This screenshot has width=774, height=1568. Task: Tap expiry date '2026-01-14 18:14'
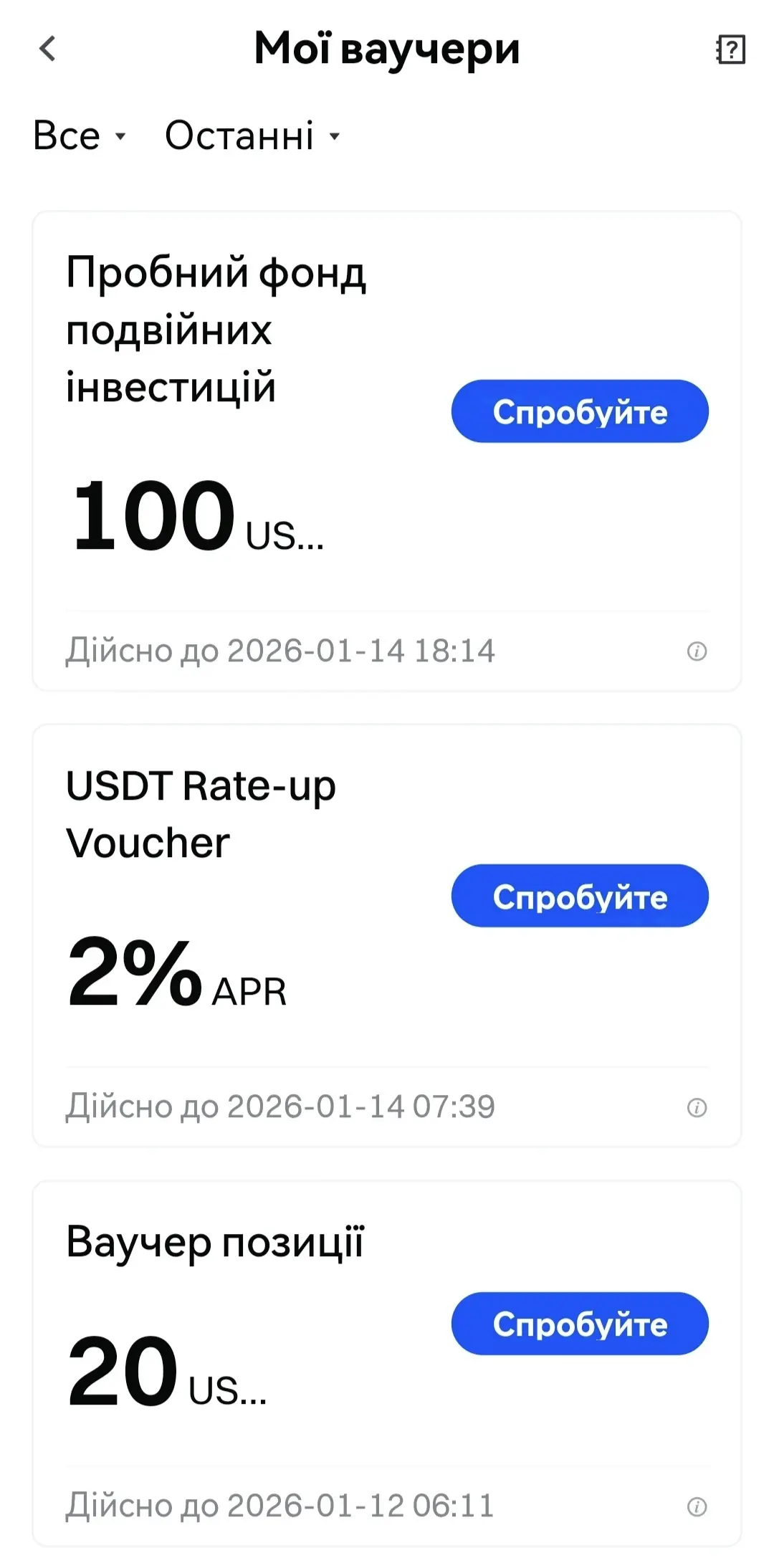point(279,651)
